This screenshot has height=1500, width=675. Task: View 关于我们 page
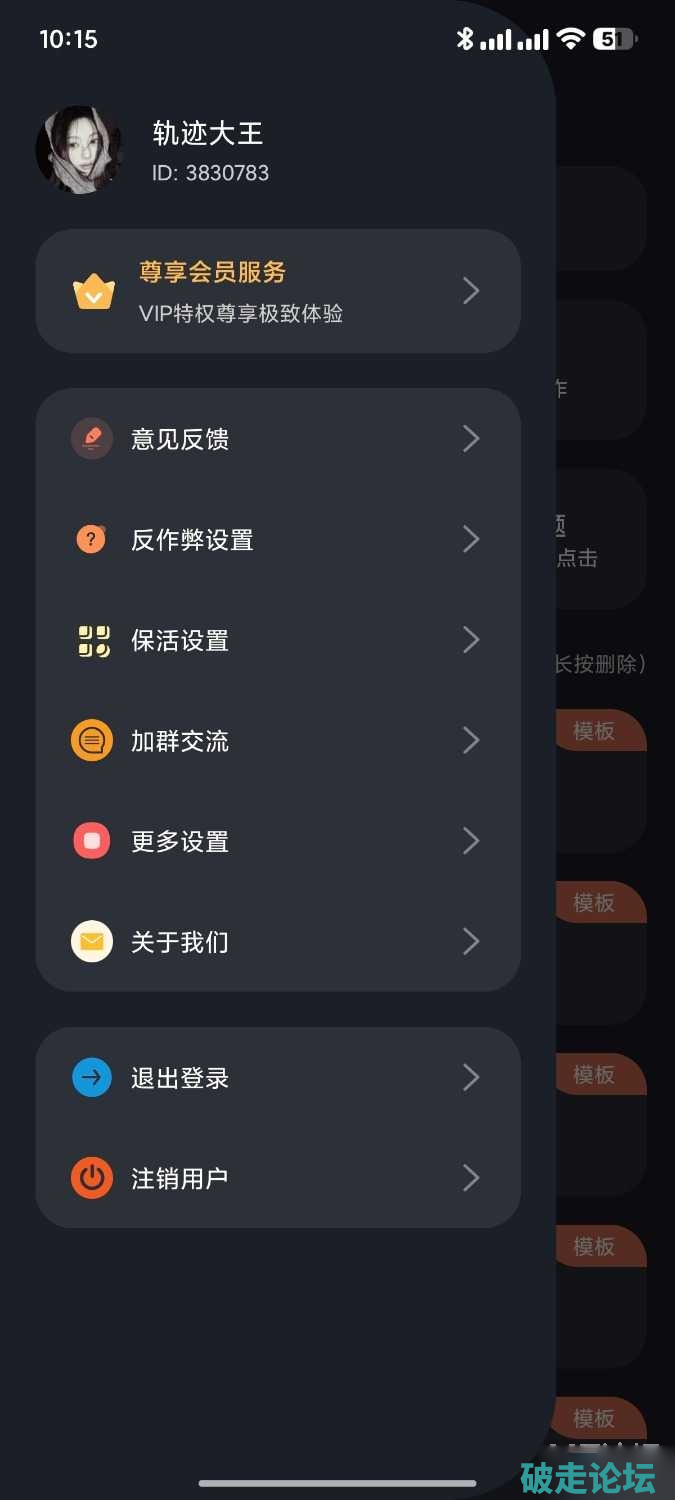(277, 942)
